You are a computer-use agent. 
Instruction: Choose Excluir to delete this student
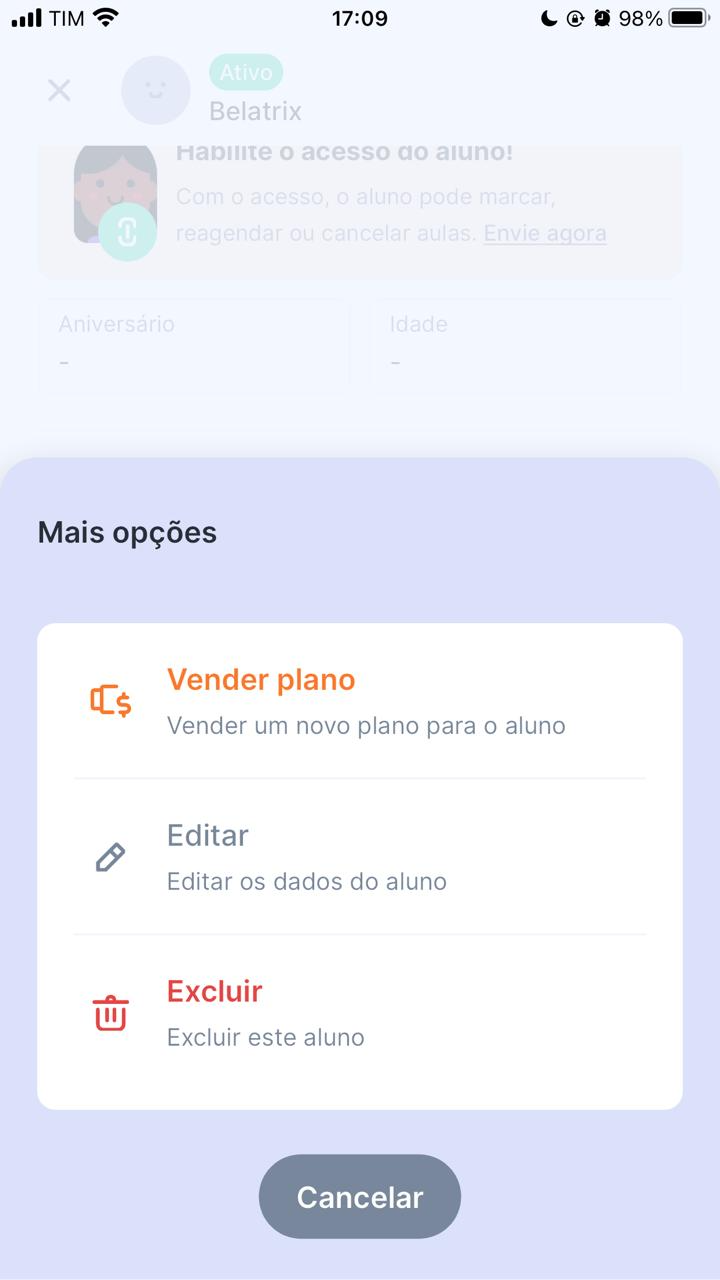pyautogui.click(x=360, y=1013)
